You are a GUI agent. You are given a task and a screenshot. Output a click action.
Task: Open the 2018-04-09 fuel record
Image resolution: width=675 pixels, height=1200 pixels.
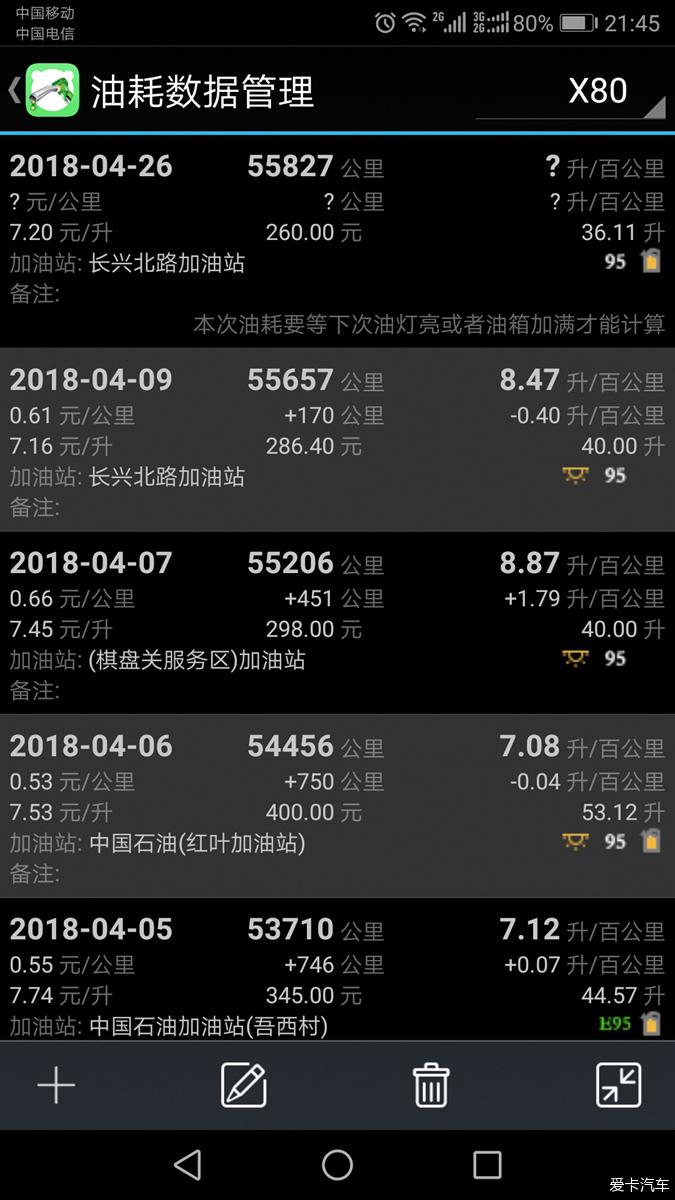(x=337, y=440)
